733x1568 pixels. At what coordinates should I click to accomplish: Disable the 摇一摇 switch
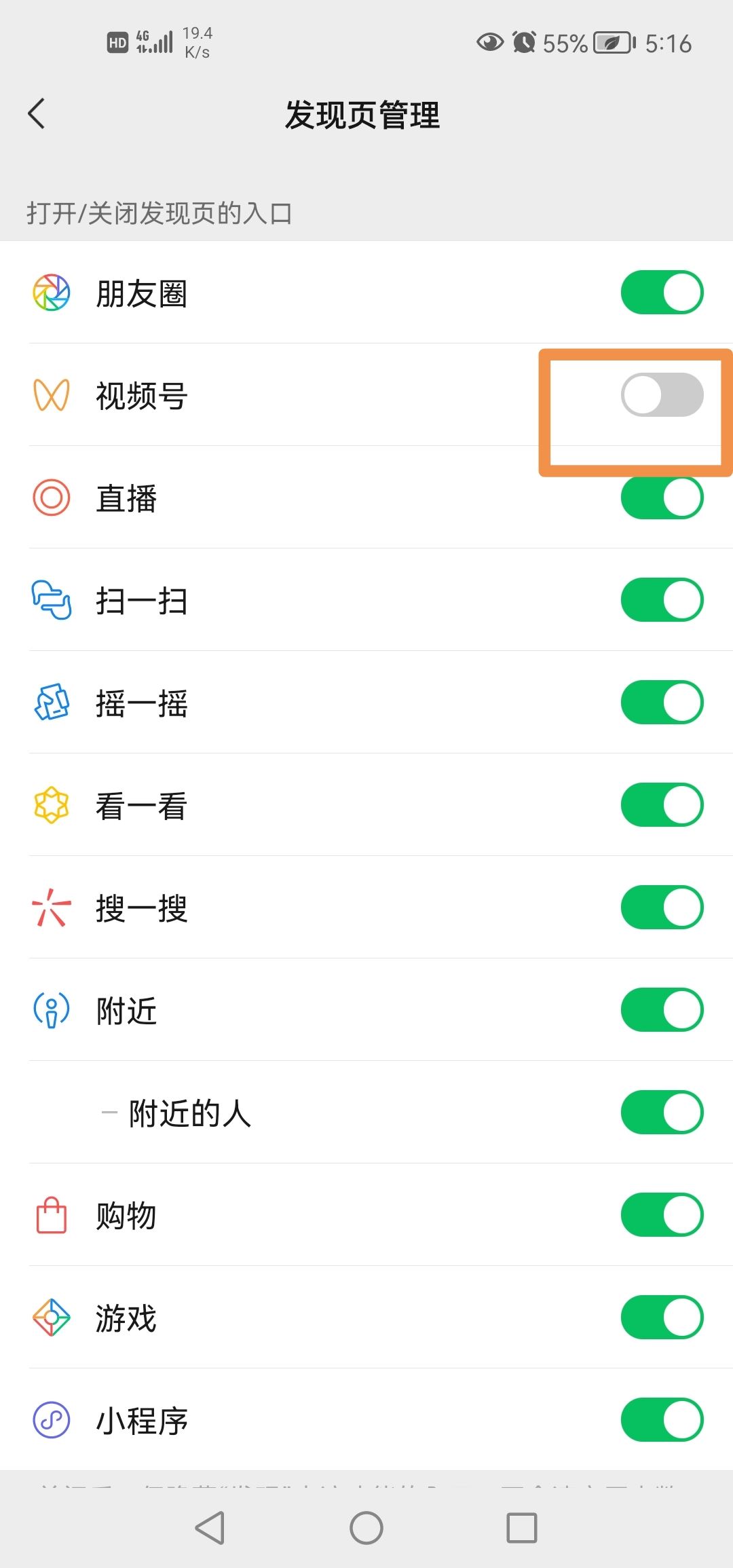[x=660, y=703]
